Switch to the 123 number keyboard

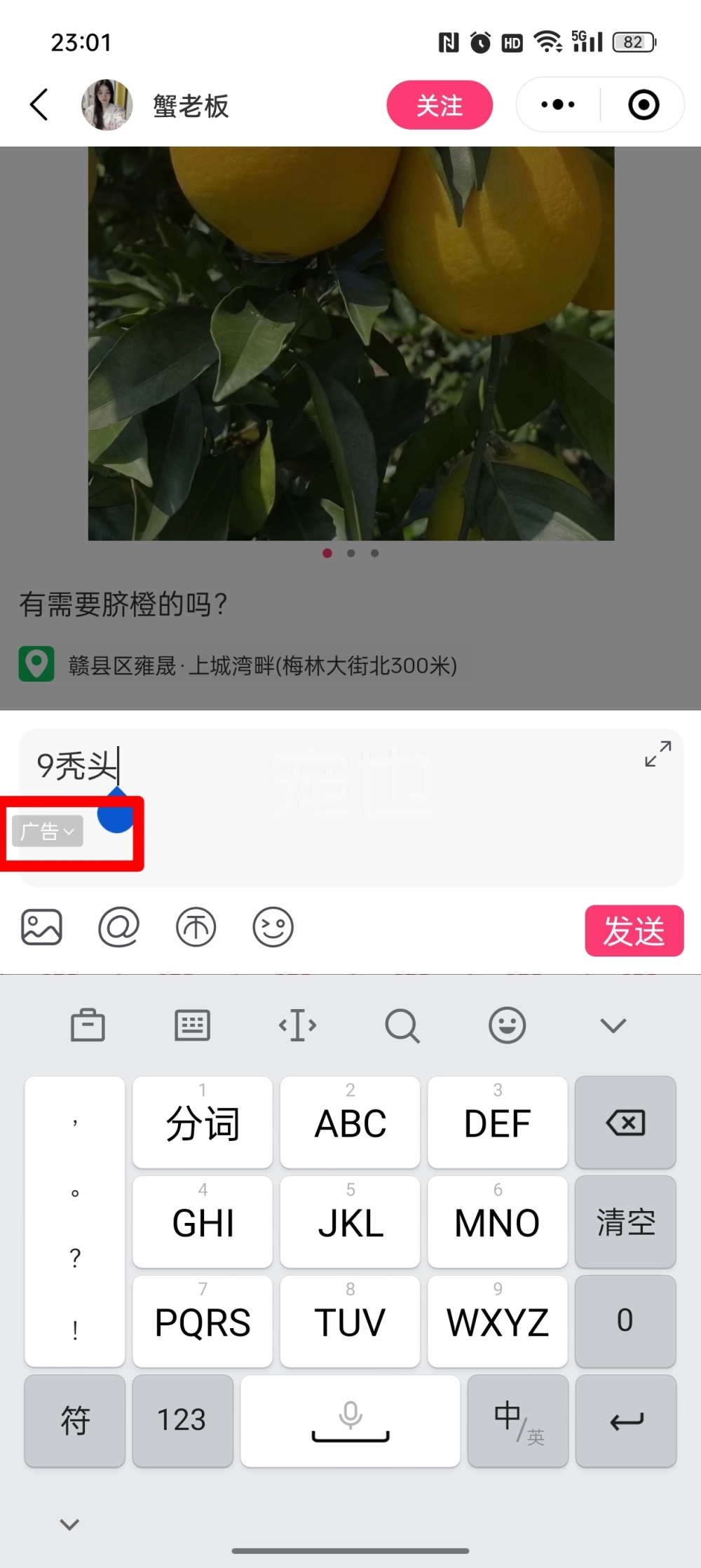point(182,1420)
